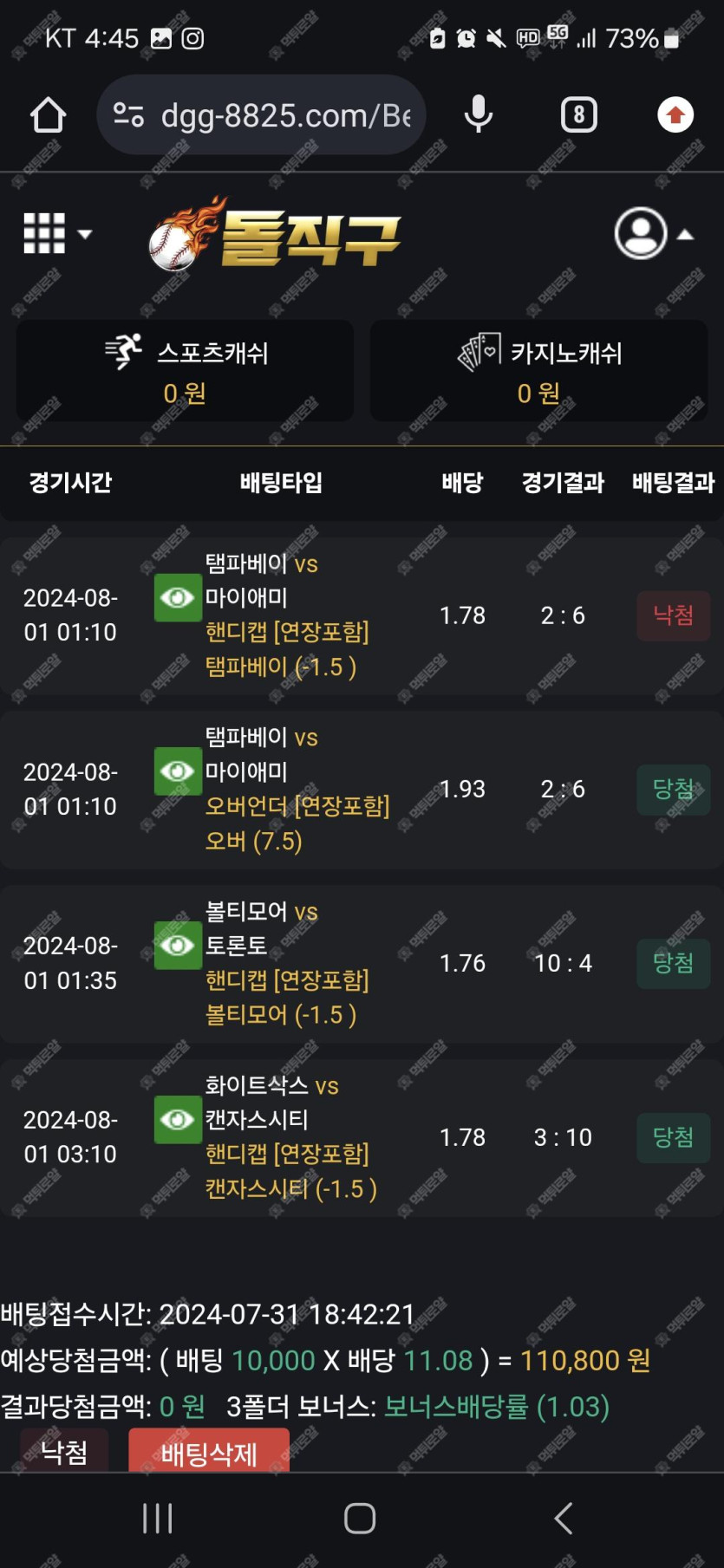Viewport: 724px width, 1568px height.
Task: Open the browser home page
Action: (48, 115)
